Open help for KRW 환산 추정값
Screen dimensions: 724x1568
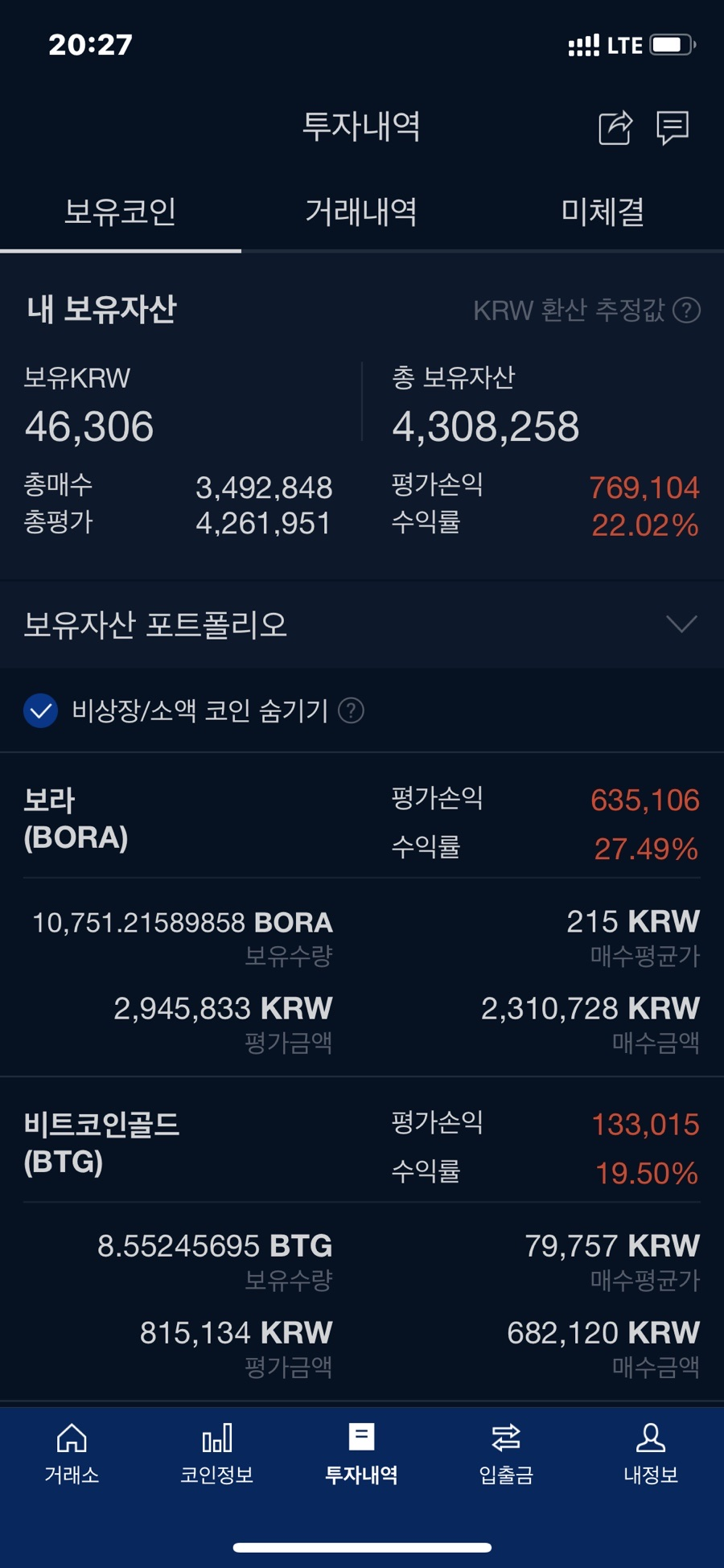point(686,310)
